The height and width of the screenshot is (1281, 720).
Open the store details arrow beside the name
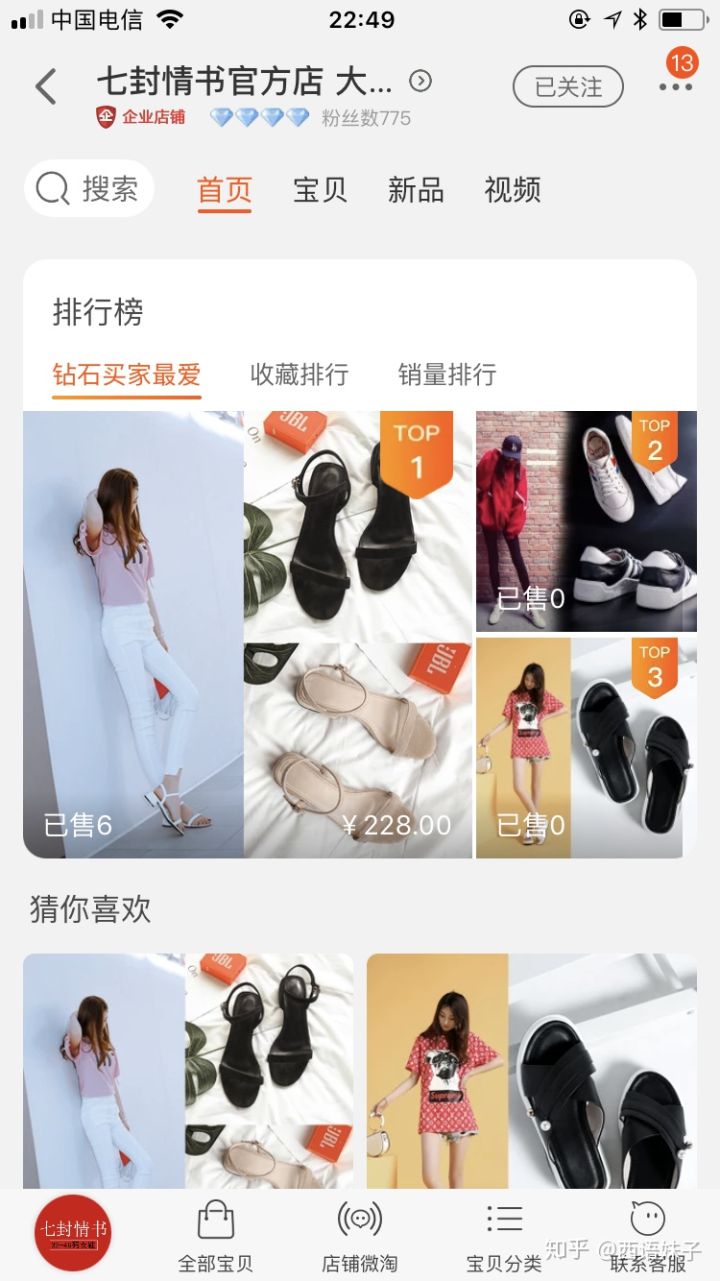[421, 81]
